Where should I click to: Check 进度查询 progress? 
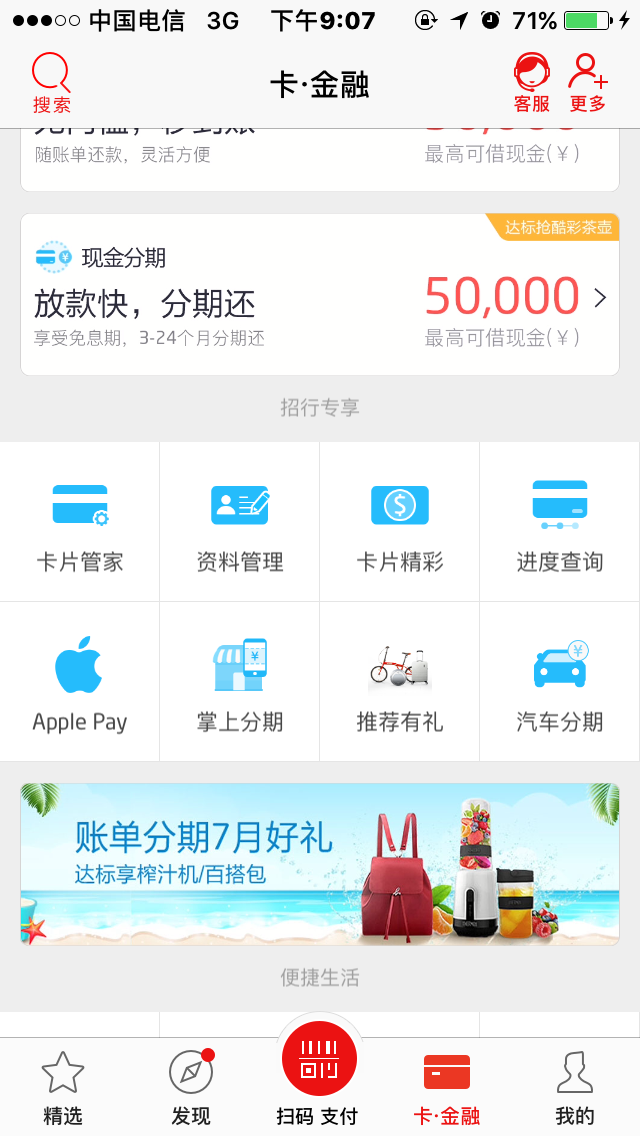click(x=560, y=523)
